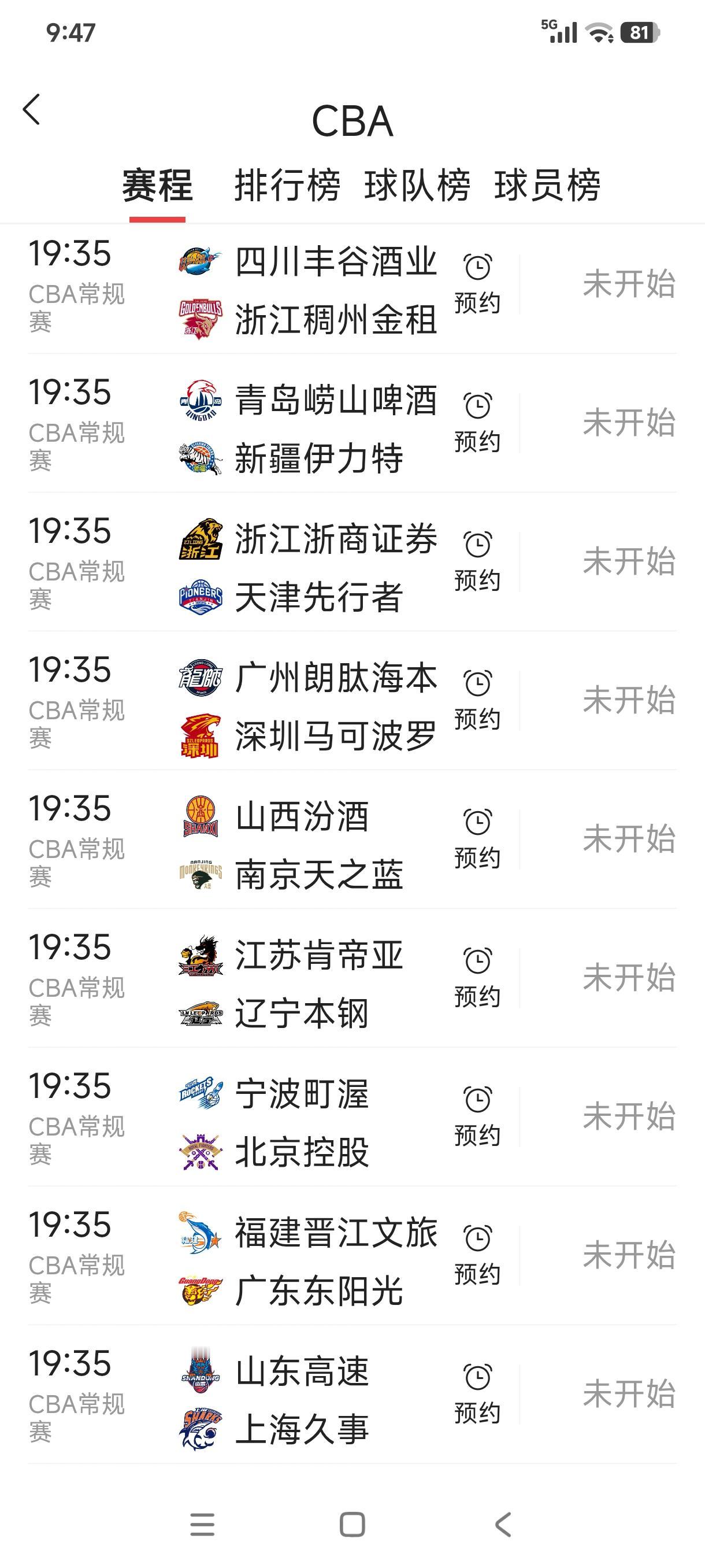Select the 辽宁本钢 leopards logo
705x1568 pixels.
201,1014
